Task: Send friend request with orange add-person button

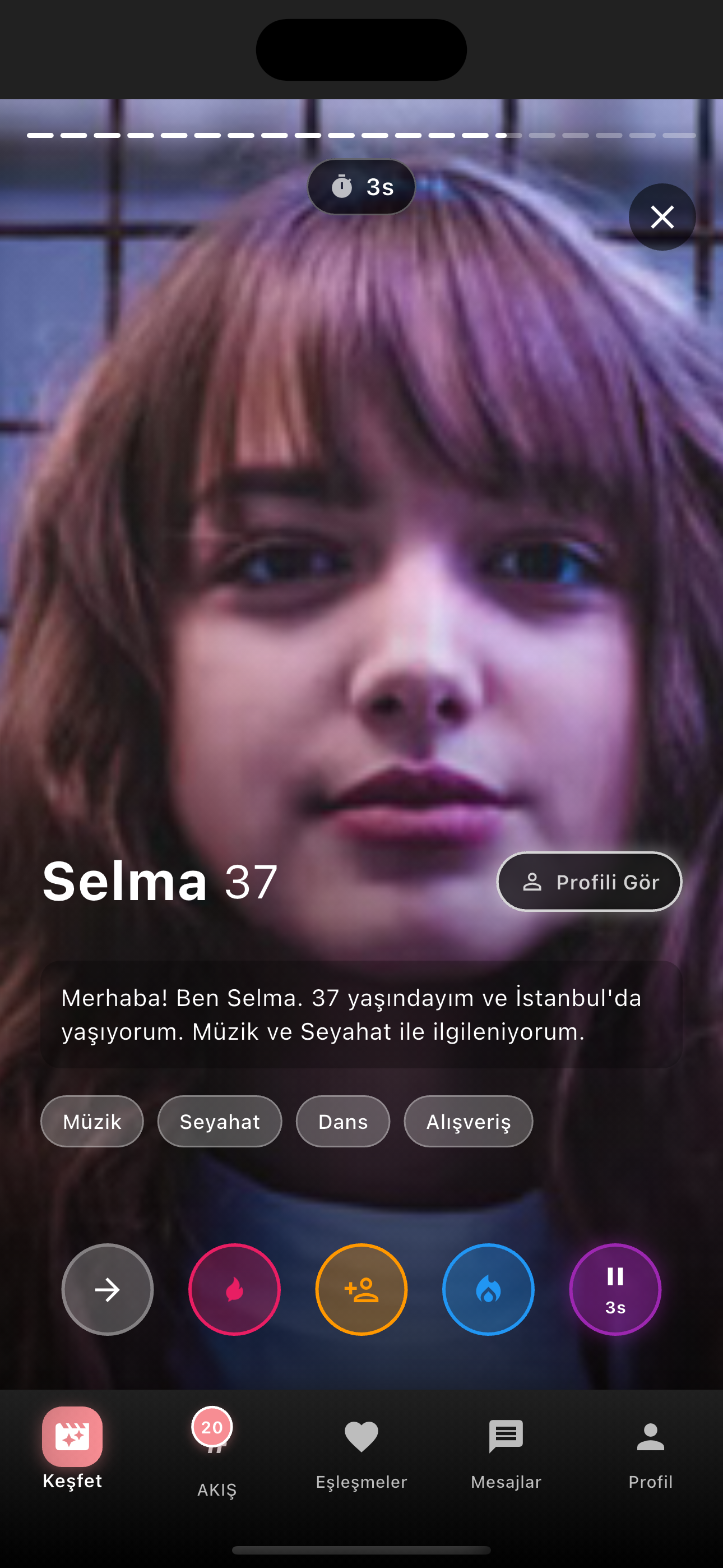Action: click(361, 1289)
